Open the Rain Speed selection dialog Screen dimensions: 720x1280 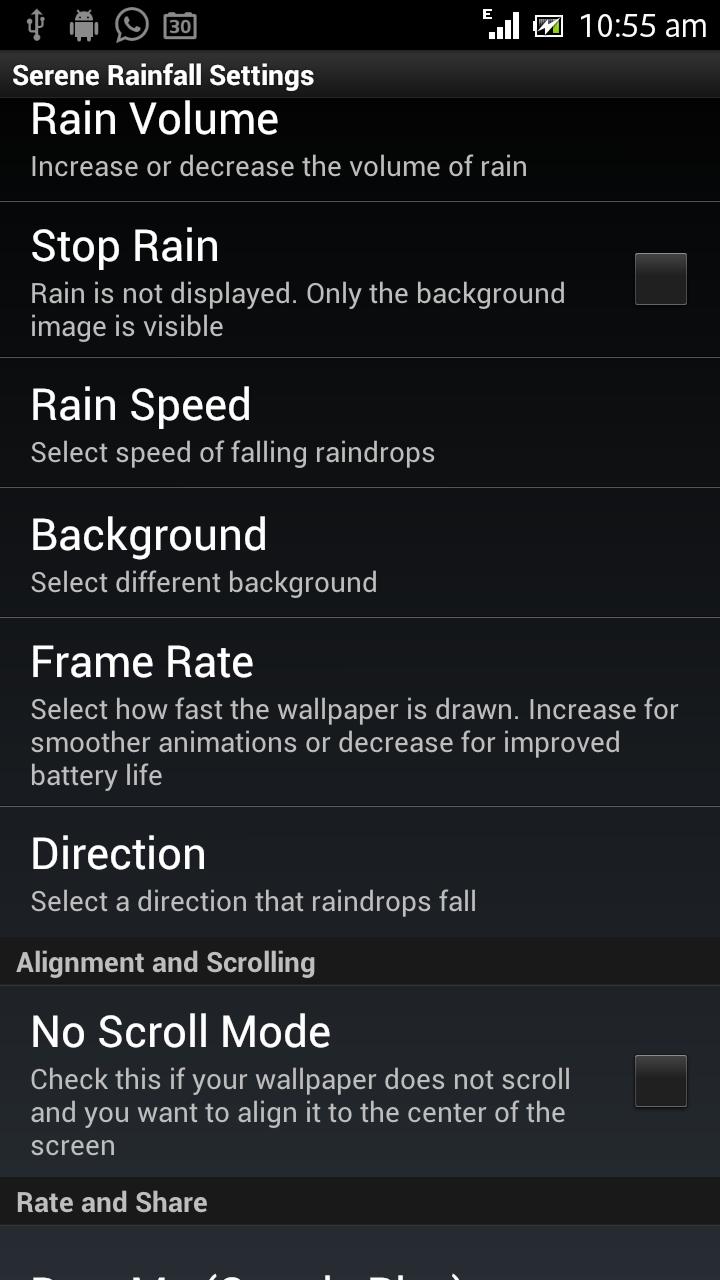(300, 420)
